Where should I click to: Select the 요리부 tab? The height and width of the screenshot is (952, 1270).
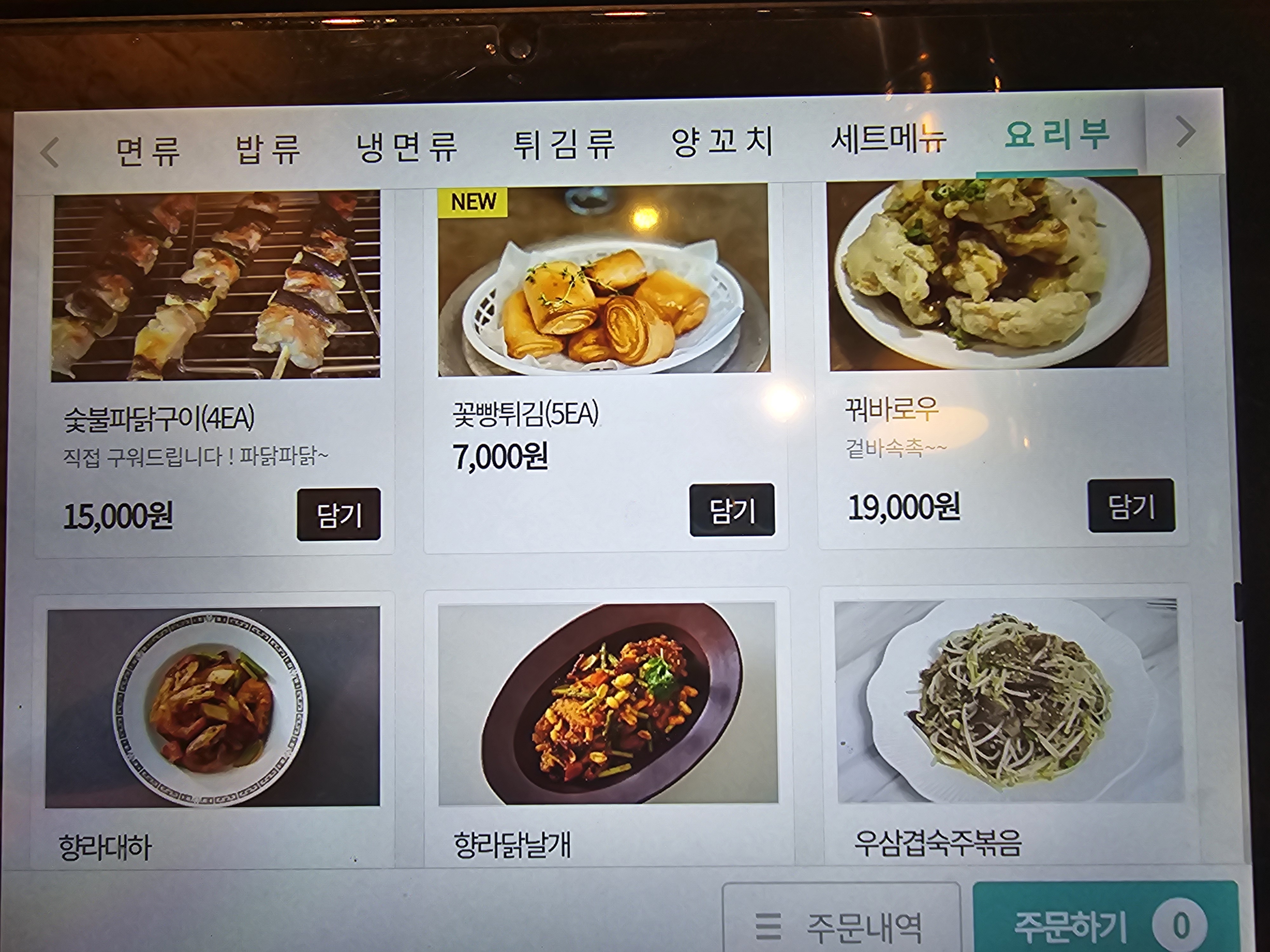pyautogui.click(x=1056, y=136)
